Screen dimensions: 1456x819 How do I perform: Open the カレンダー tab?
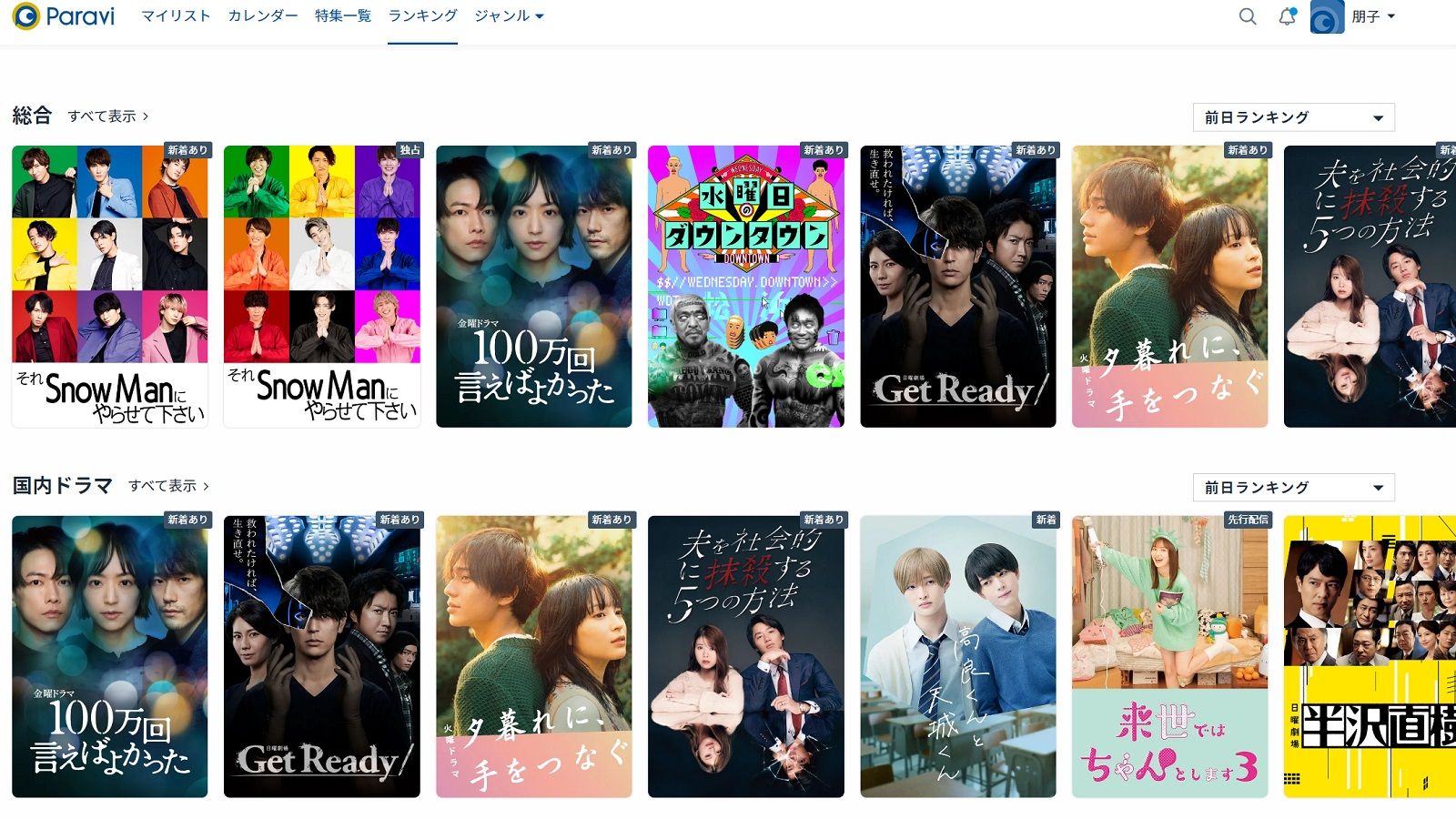[262, 16]
